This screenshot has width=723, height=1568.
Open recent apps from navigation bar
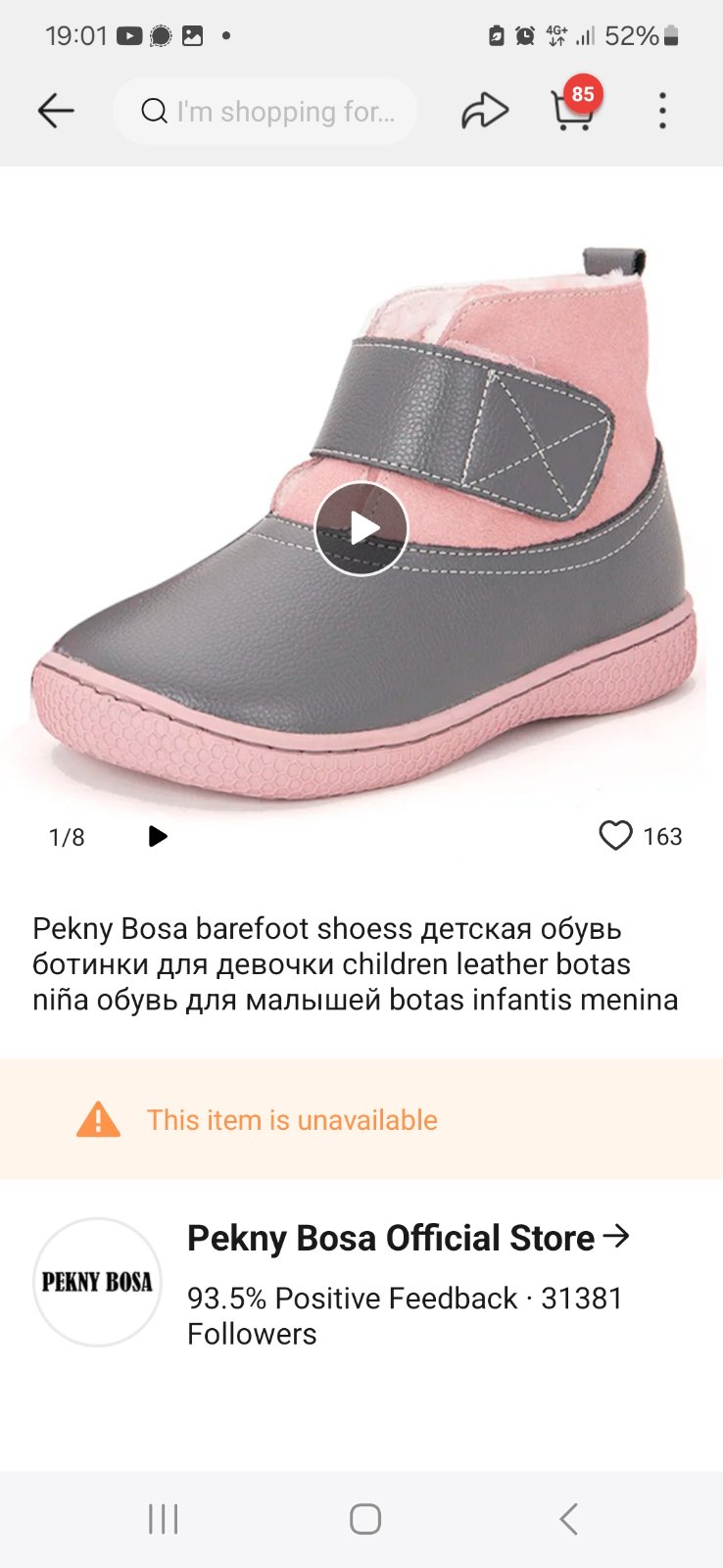pos(163,1519)
